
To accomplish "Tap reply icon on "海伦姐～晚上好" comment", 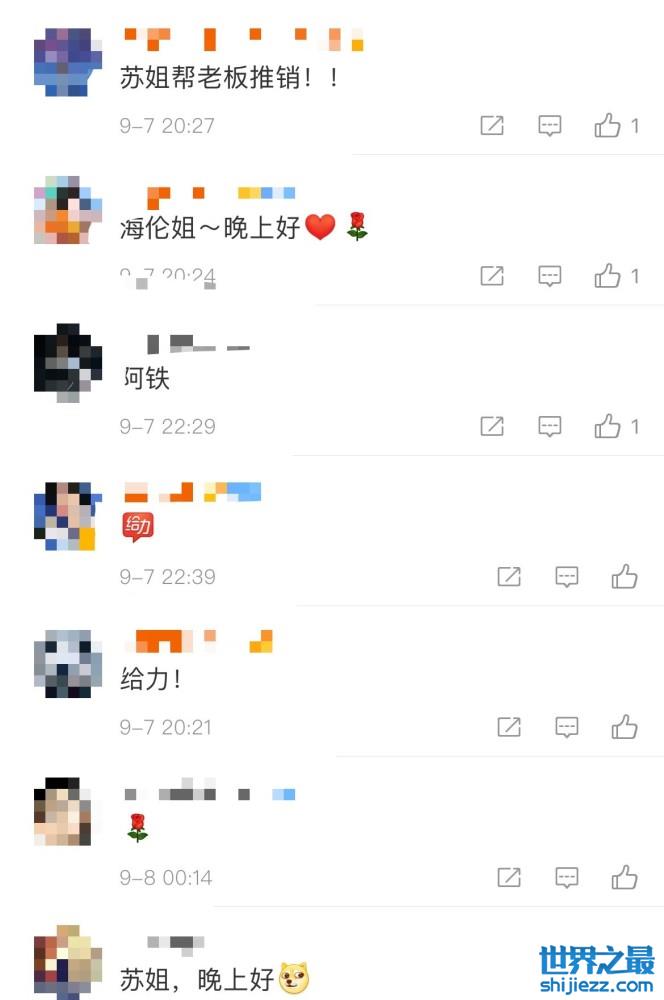I will click(550, 276).
